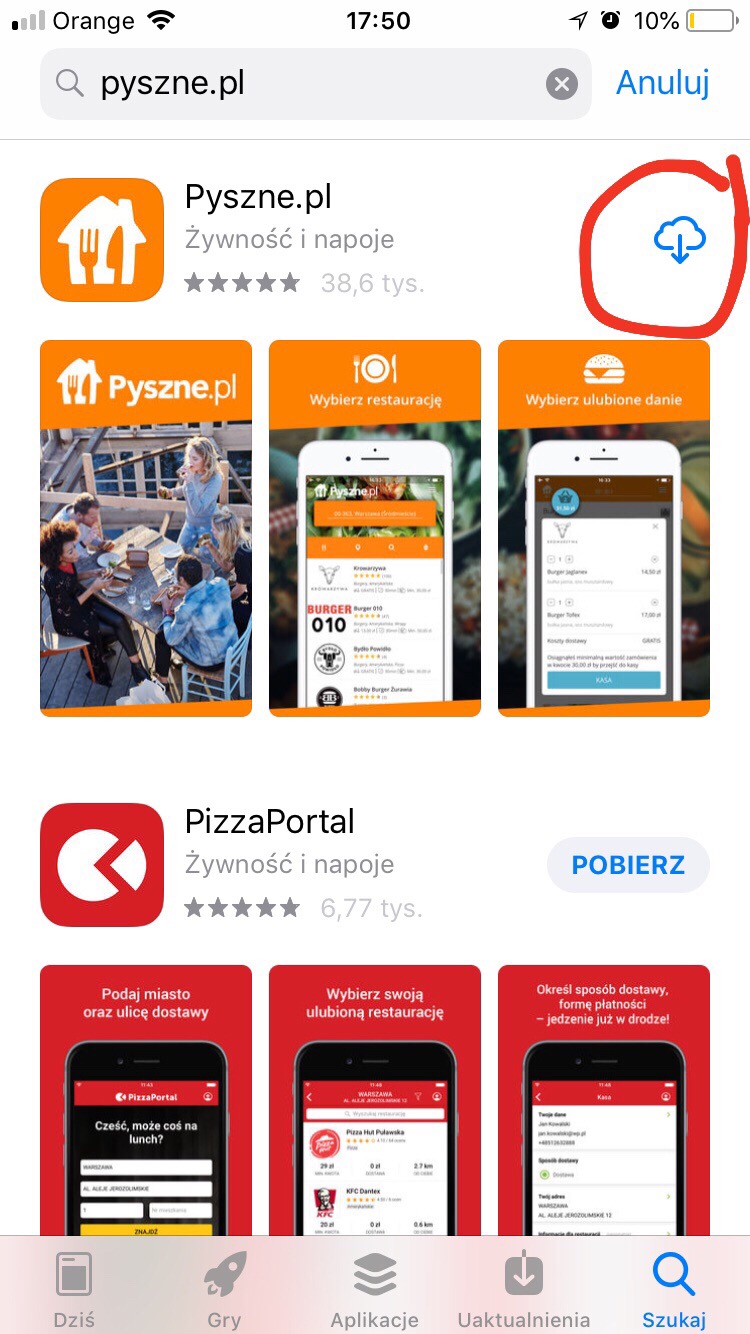View Pyszne.pl screenshot 'Wybierz restaurację'
The height and width of the screenshot is (1334, 750).
(x=375, y=528)
